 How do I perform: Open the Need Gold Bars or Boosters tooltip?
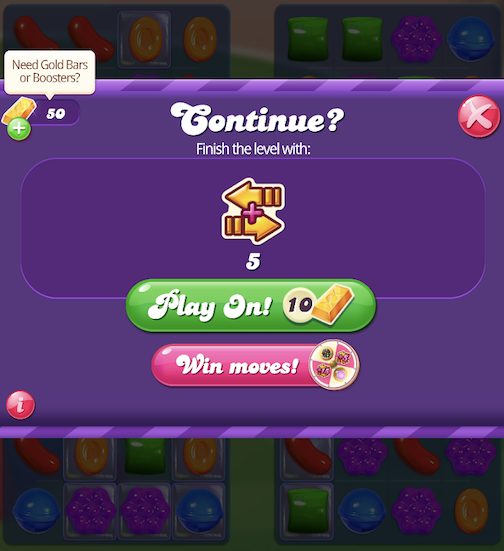pyautogui.click(x=50, y=72)
